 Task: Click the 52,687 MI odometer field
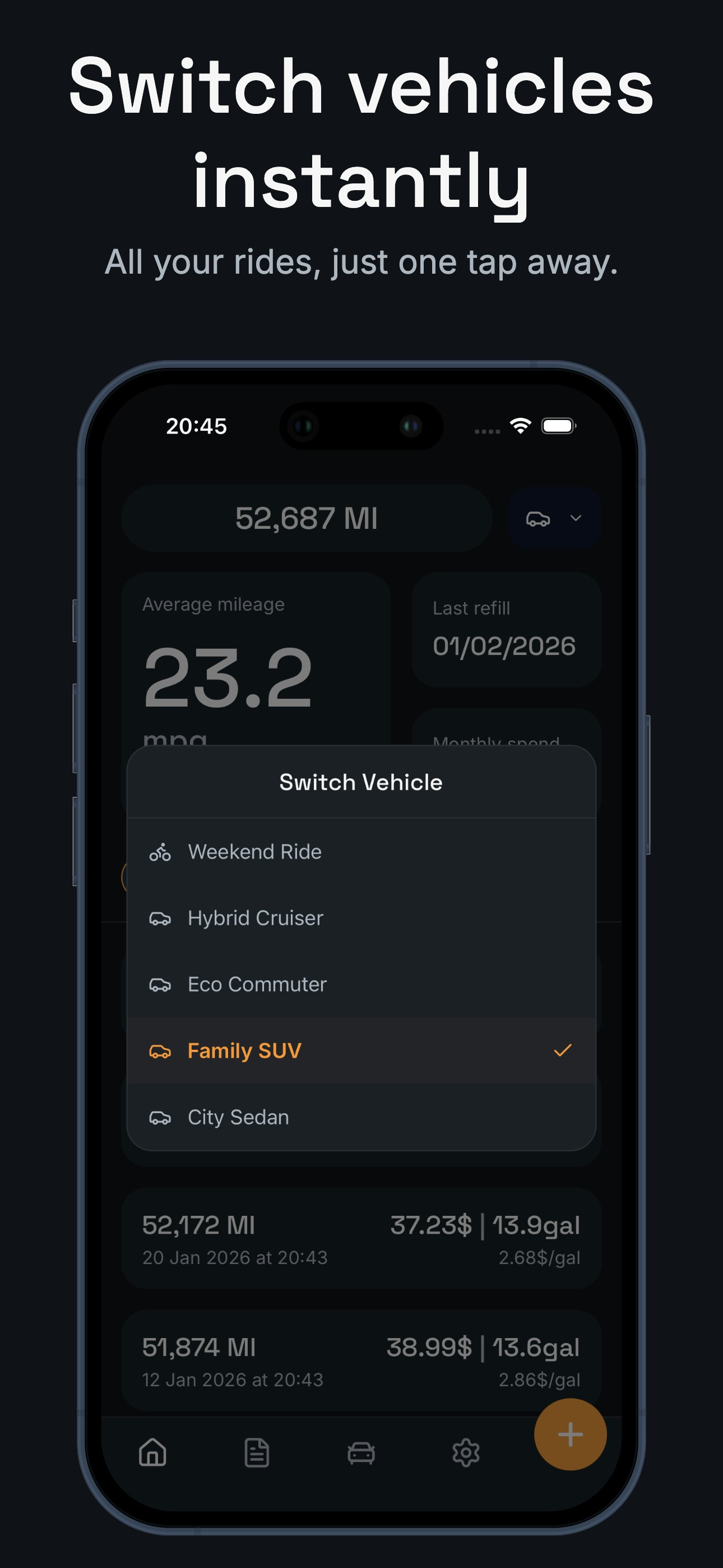307,519
